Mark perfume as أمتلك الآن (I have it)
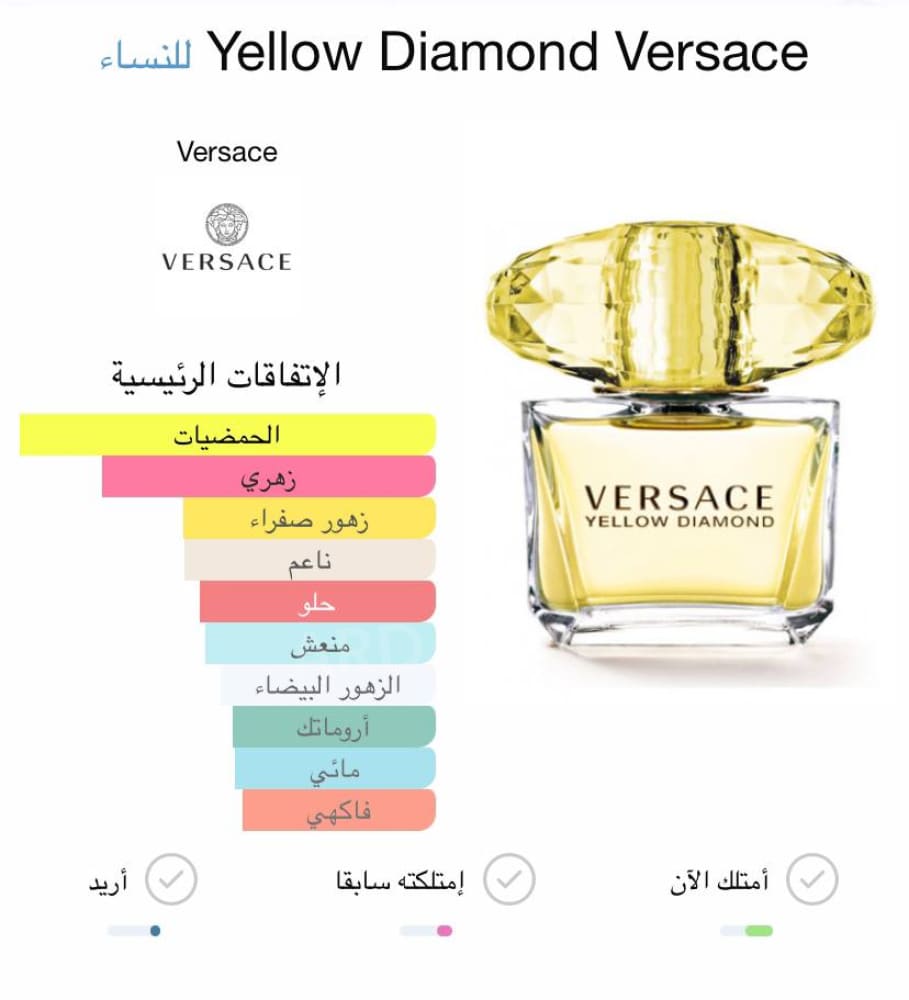Screen dimensions: 909x1000 pyautogui.click(x=811, y=880)
